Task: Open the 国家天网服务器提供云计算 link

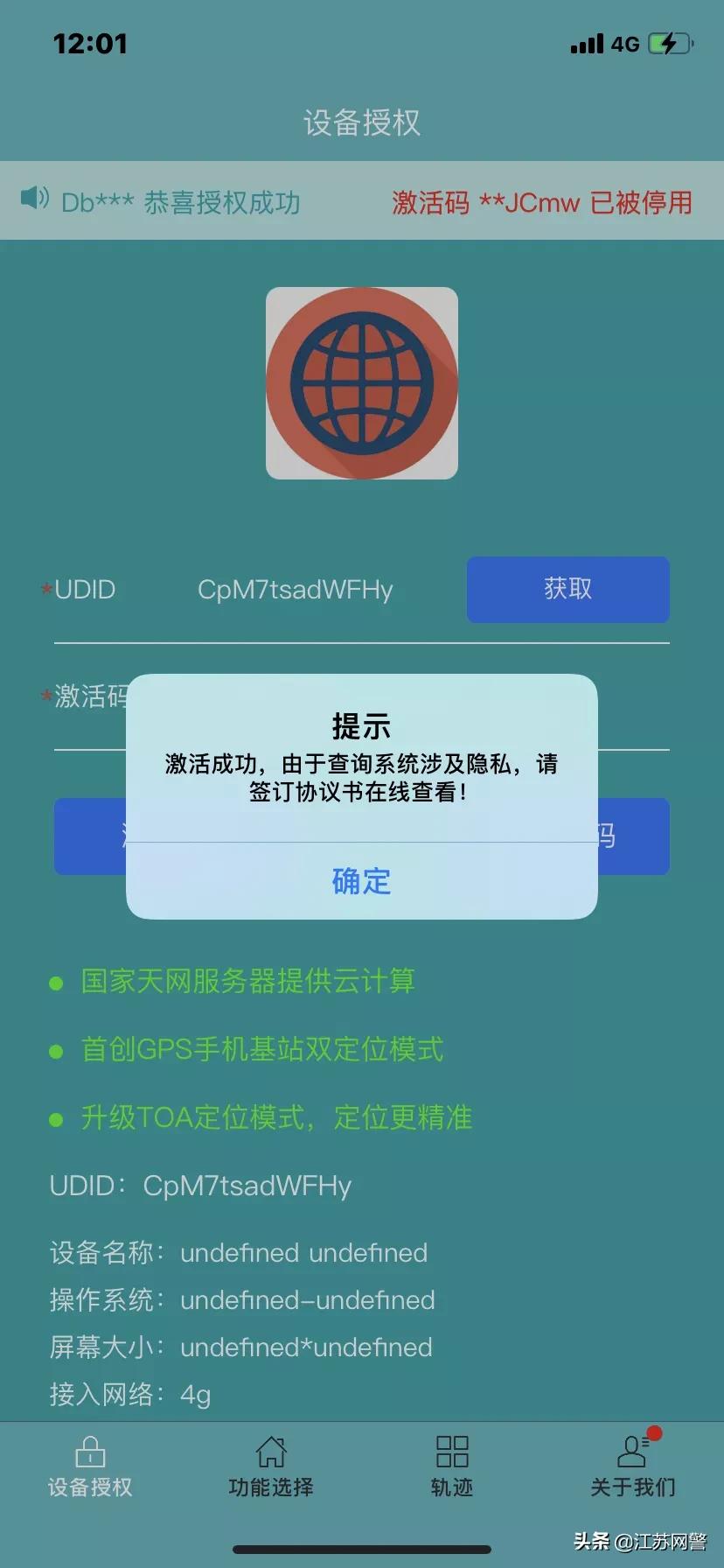Action: pyautogui.click(x=245, y=982)
